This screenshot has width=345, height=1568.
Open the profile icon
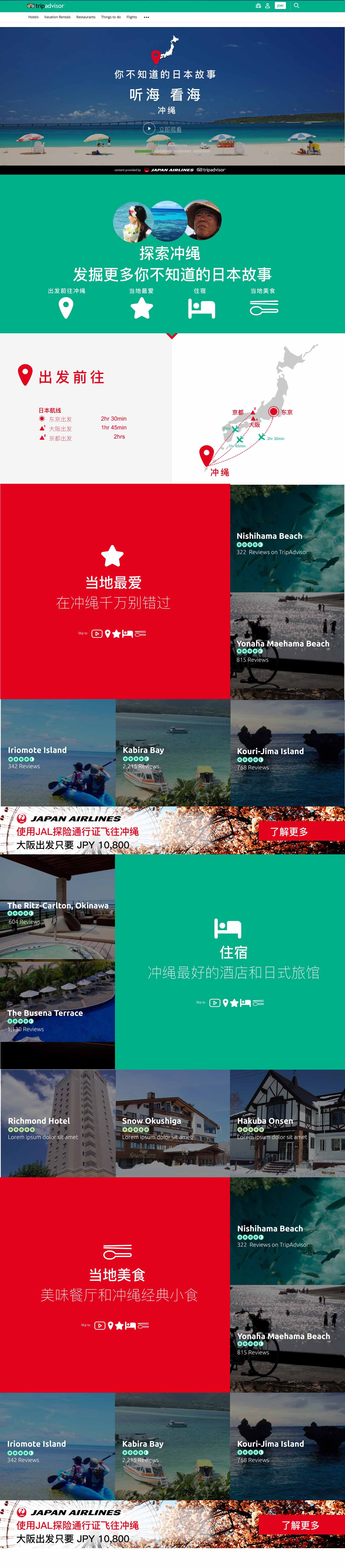click(x=267, y=6)
